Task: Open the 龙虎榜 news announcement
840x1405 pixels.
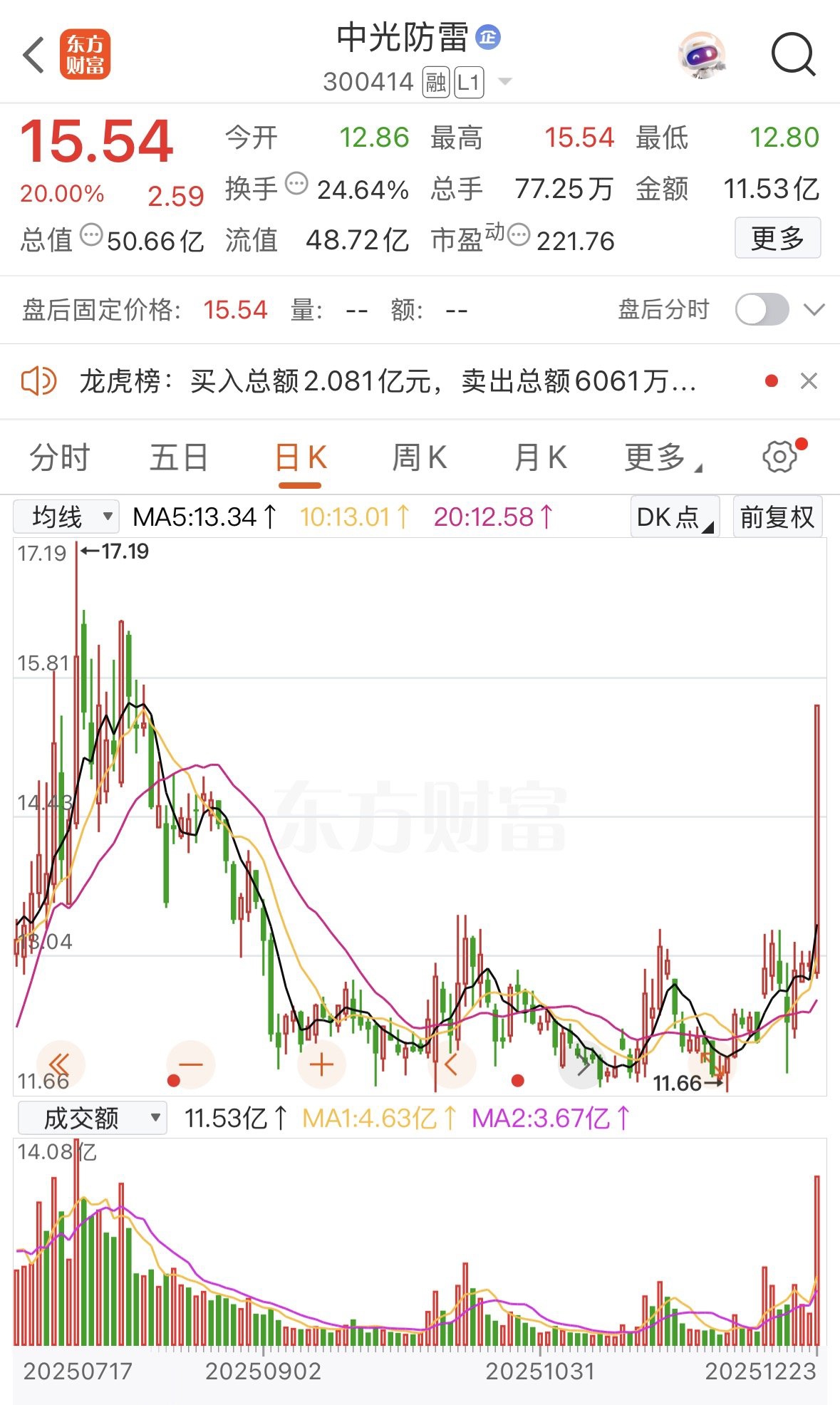Action: 388,382
